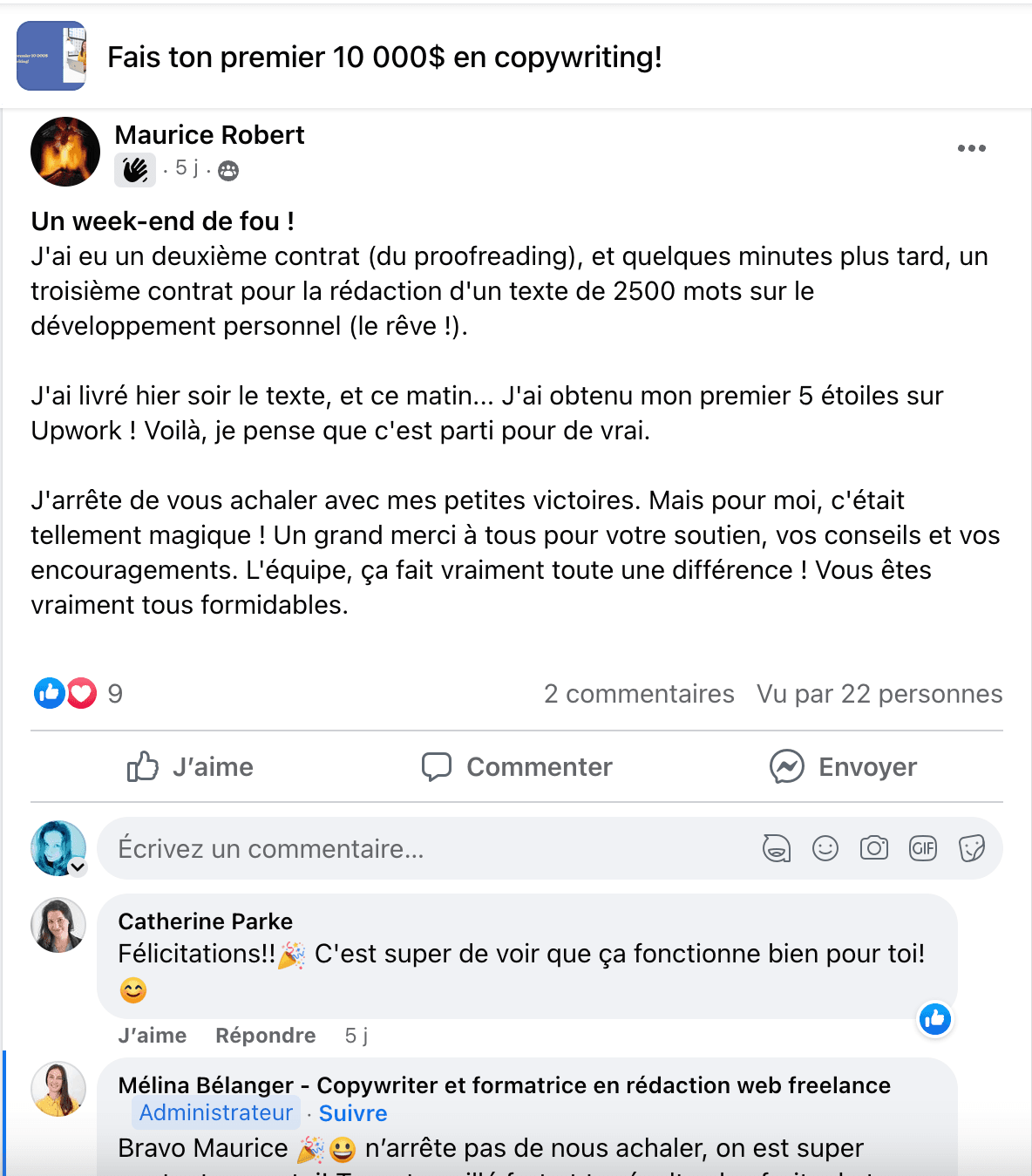Open the group "Fais ton premier 10 000$ en copywriting!"

pyautogui.click(x=384, y=58)
